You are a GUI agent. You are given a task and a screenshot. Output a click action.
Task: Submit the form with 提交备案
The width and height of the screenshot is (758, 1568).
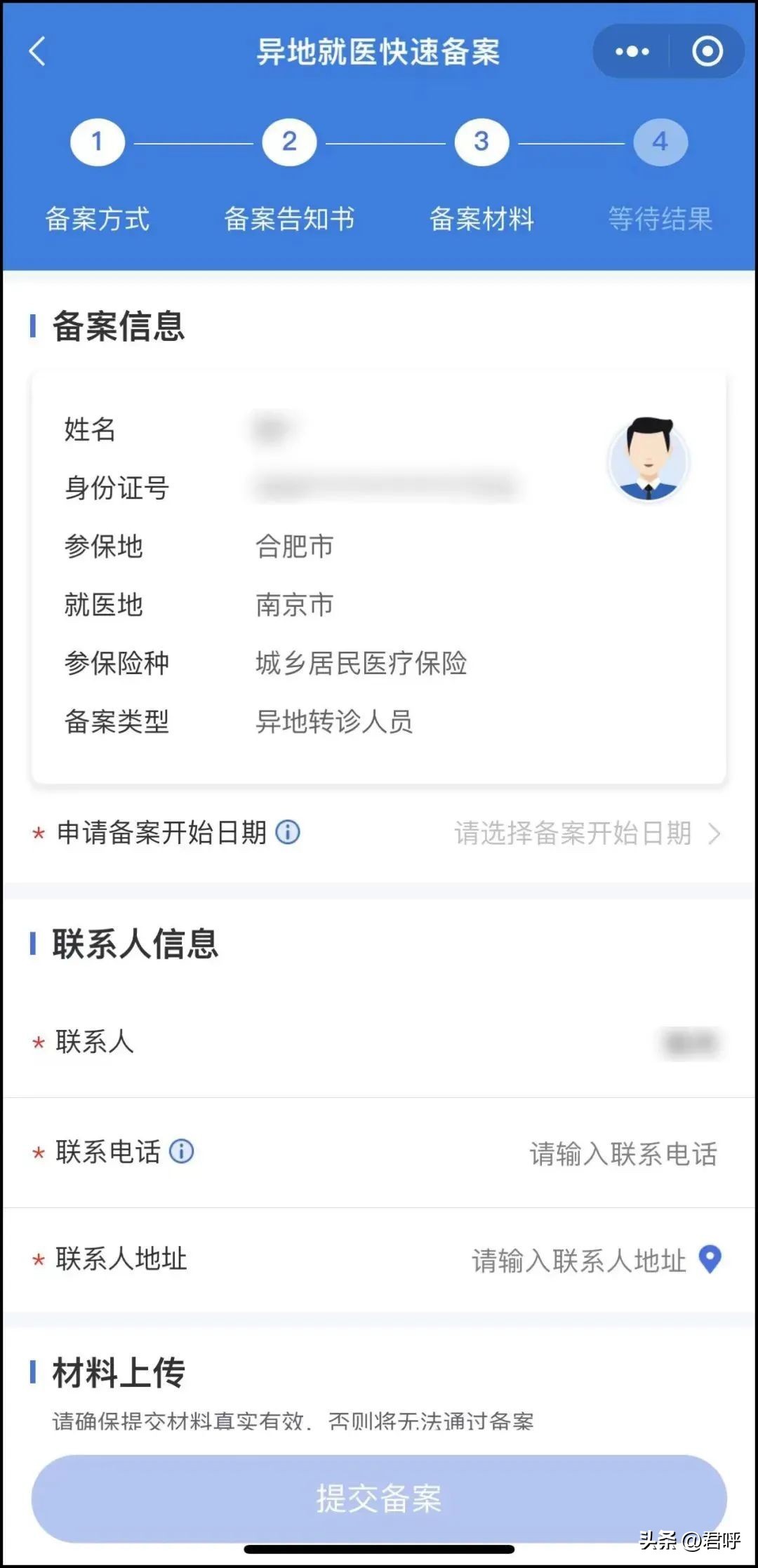click(x=379, y=1499)
